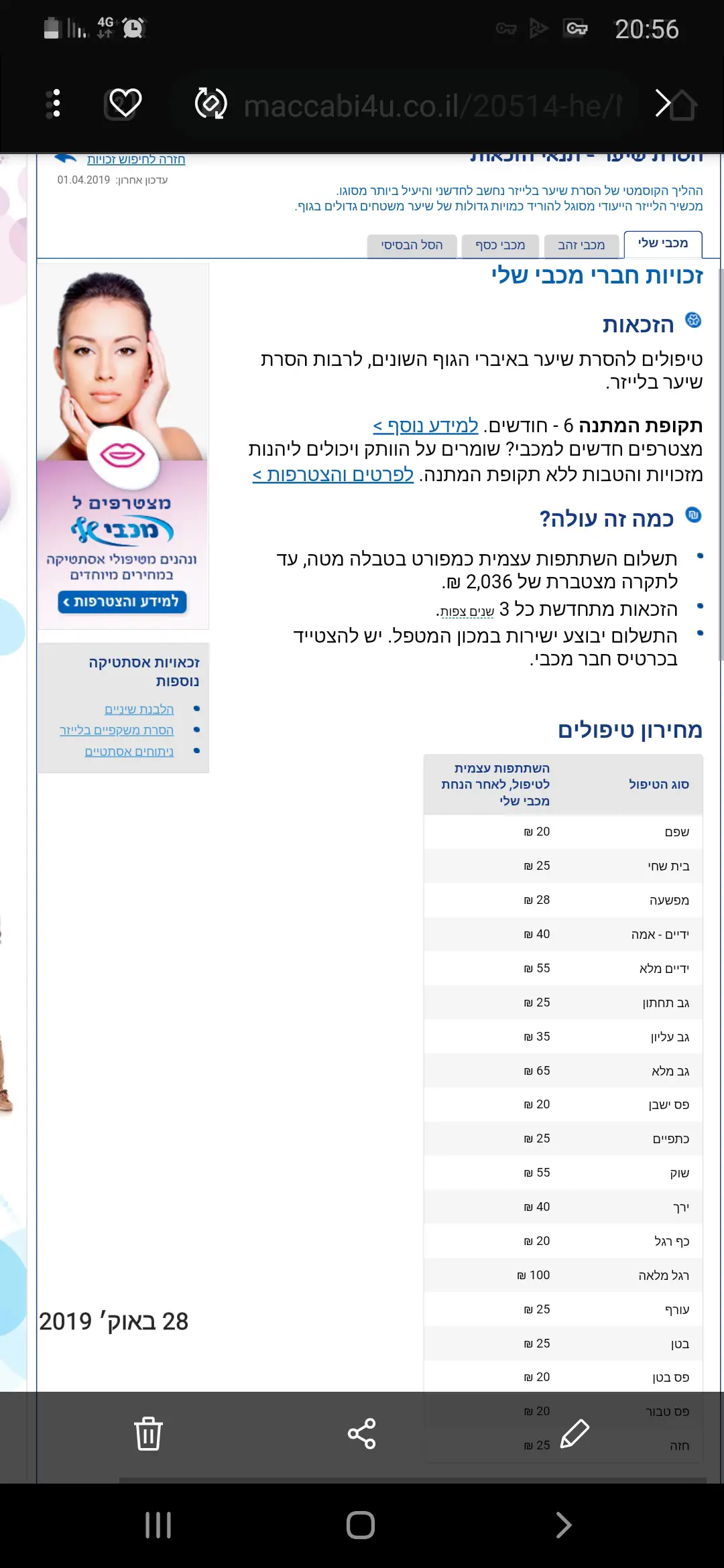Go to the home screen
724x1568 pixels.
(361, 1526)
